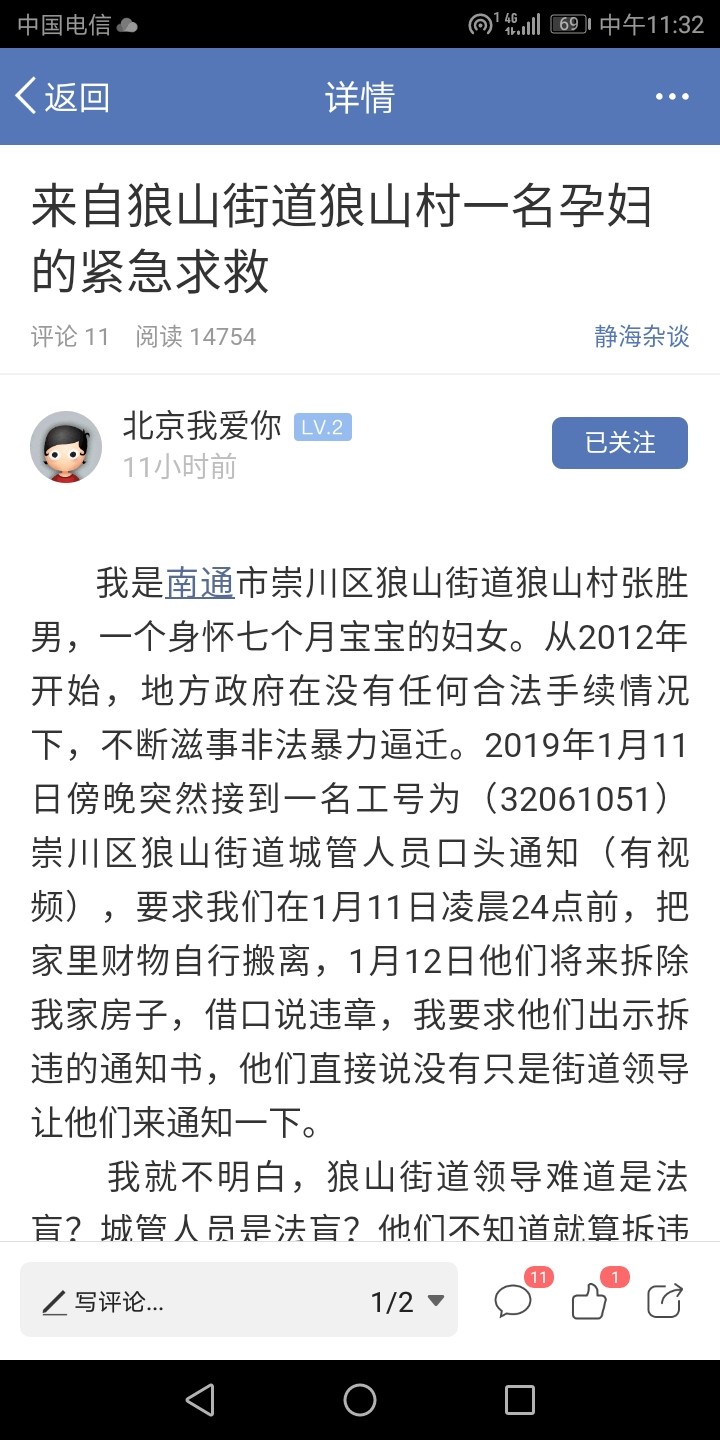720x1440 pixels.
Task: Open the 静海杂谈 forum link
Action: pos(642,337)
